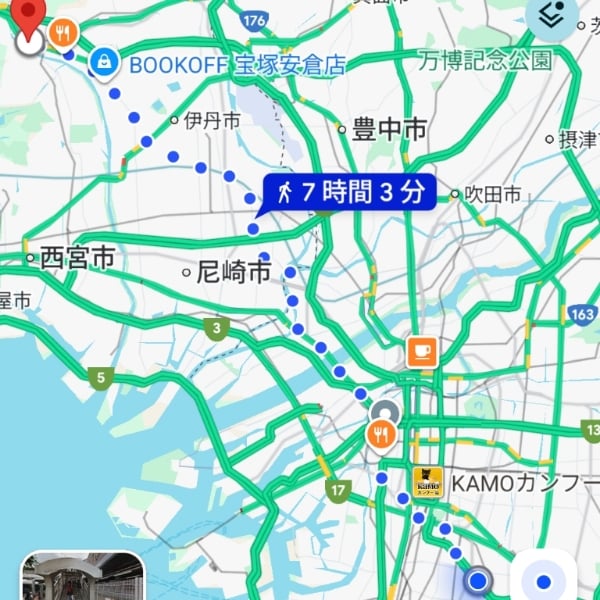Viewport: 600px width, 600px height.
Task: Open the map layers button
Action: pos(553,17)
